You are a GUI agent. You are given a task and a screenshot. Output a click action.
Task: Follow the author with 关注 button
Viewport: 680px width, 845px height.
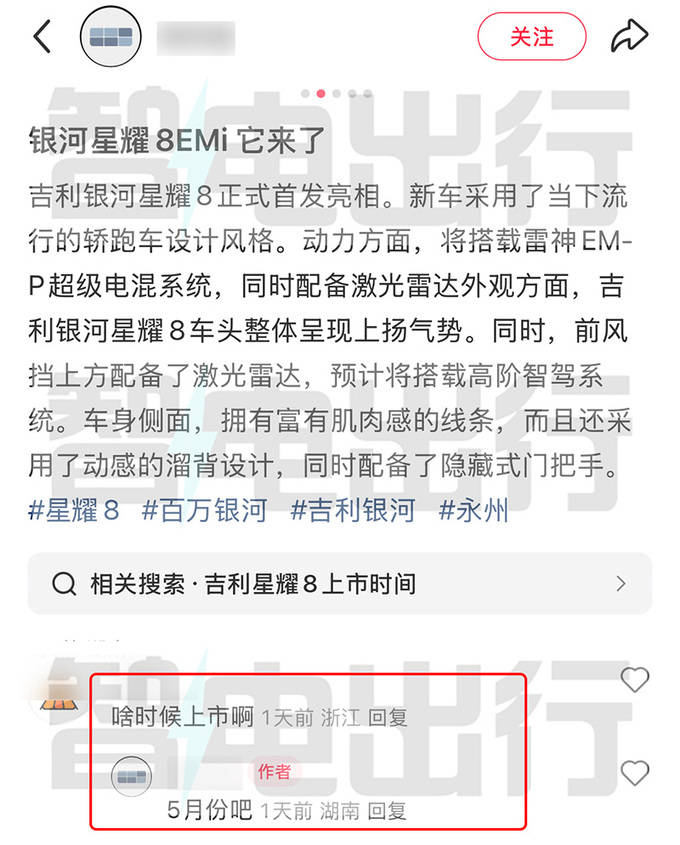coord(531,37)
